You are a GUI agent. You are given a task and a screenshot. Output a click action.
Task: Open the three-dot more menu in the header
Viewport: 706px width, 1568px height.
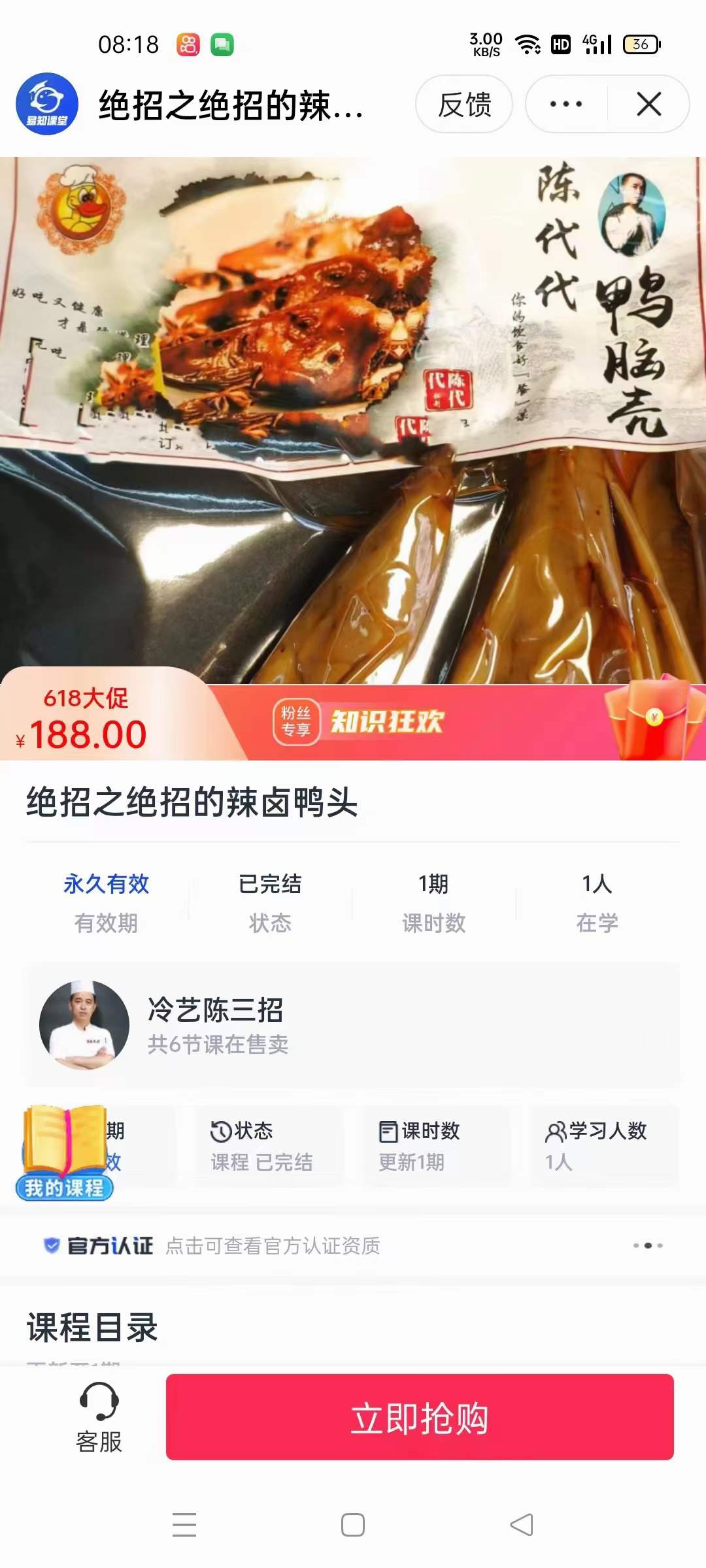tap(563, 105)
